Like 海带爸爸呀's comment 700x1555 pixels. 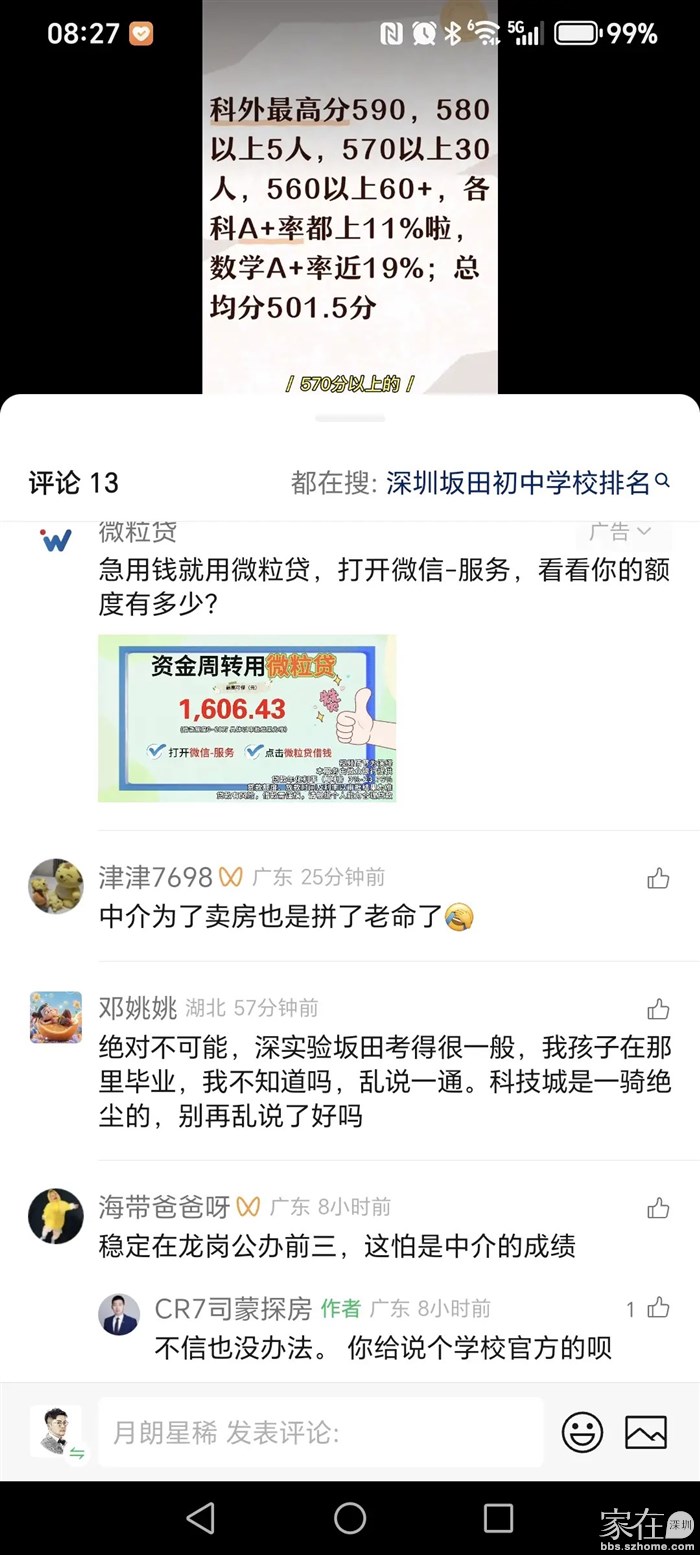point(658,1208)
